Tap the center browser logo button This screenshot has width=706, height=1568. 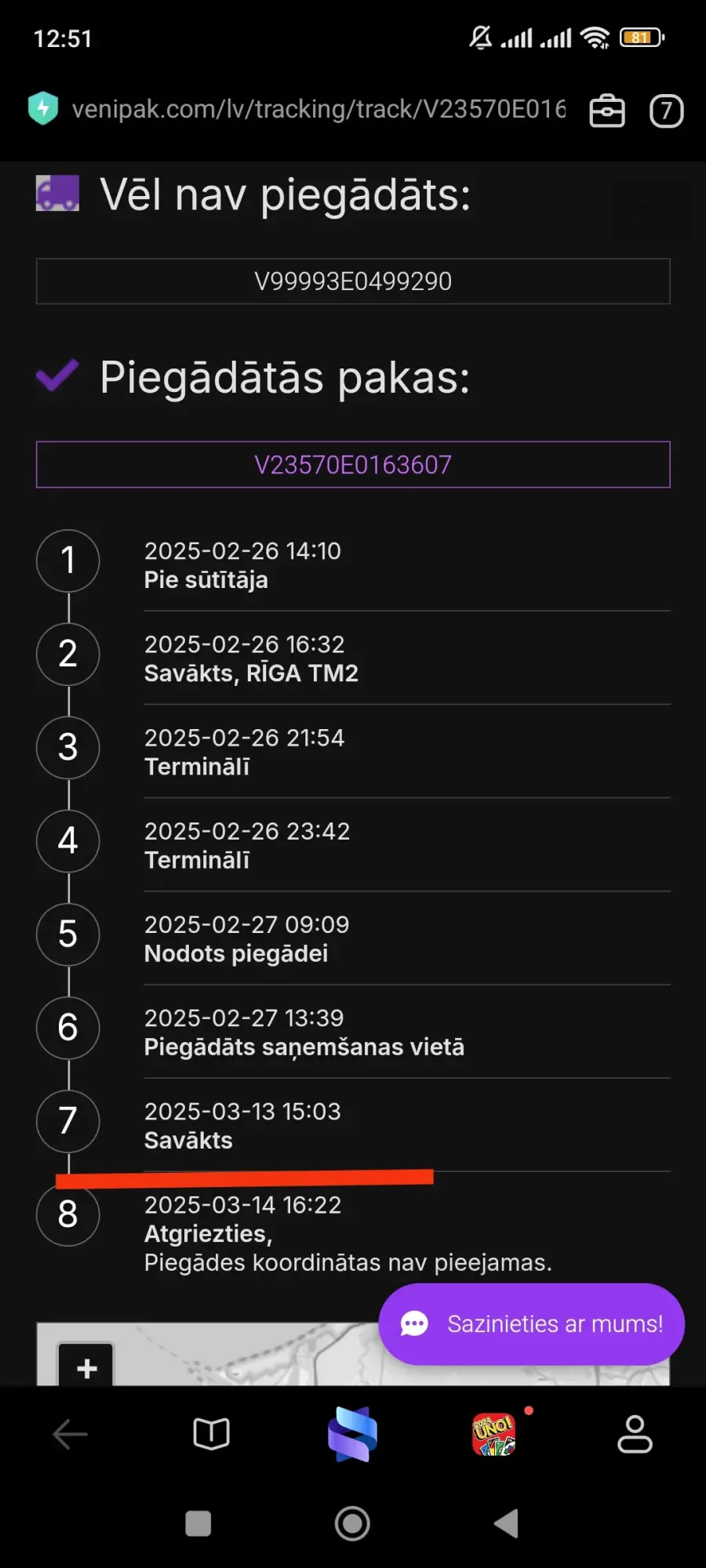click(x=353, y=1435)
